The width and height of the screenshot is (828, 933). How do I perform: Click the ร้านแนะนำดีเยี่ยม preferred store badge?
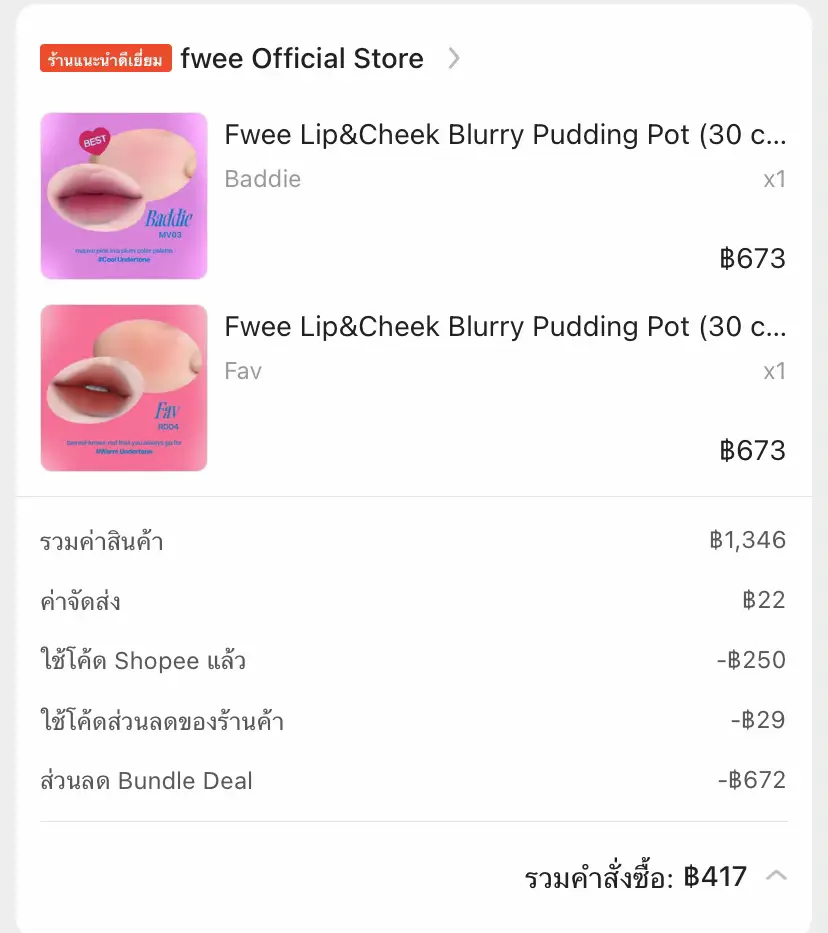pyautogui.click(x=105, y=58)
